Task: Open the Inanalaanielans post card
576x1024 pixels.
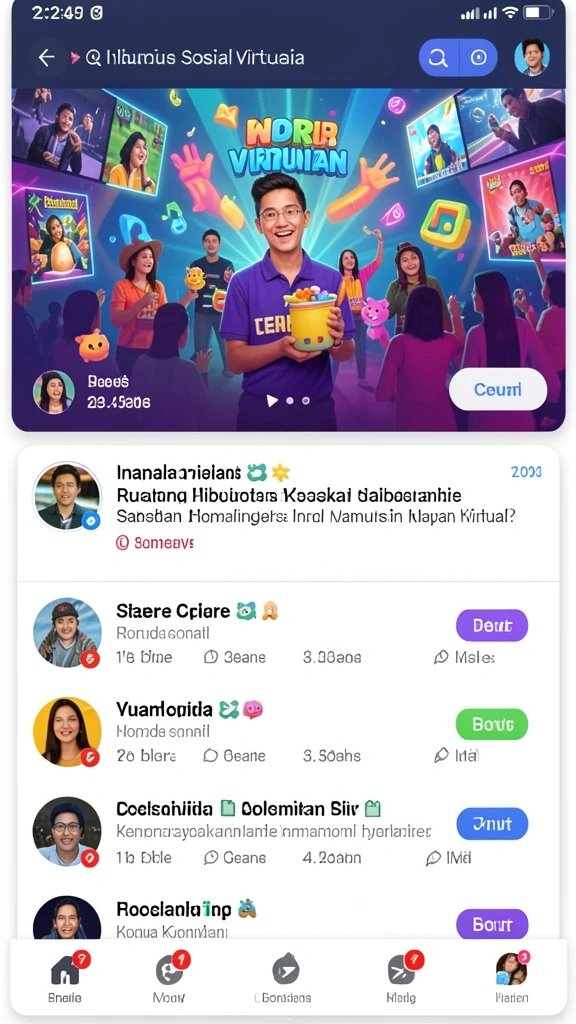Action: 288,513
